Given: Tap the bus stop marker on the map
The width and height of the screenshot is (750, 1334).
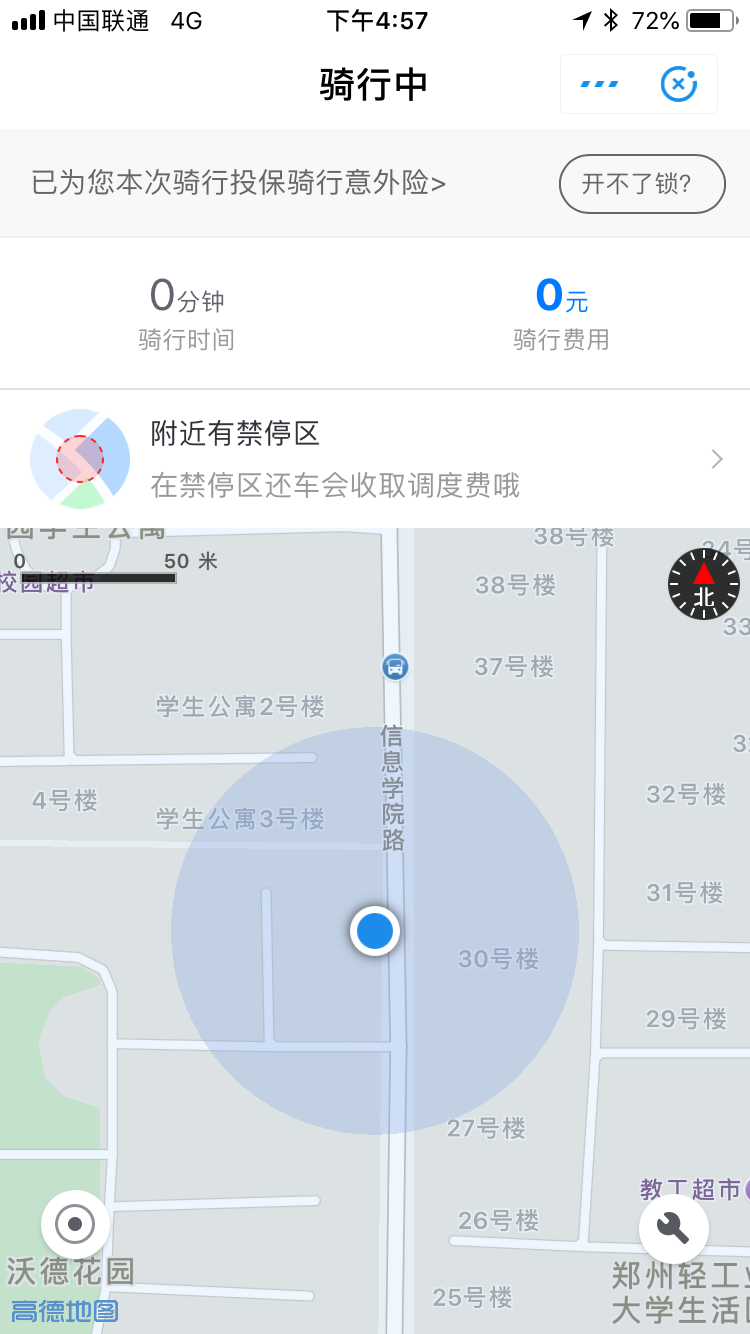Looking at the screenshot, I should [x=395, y=666].
